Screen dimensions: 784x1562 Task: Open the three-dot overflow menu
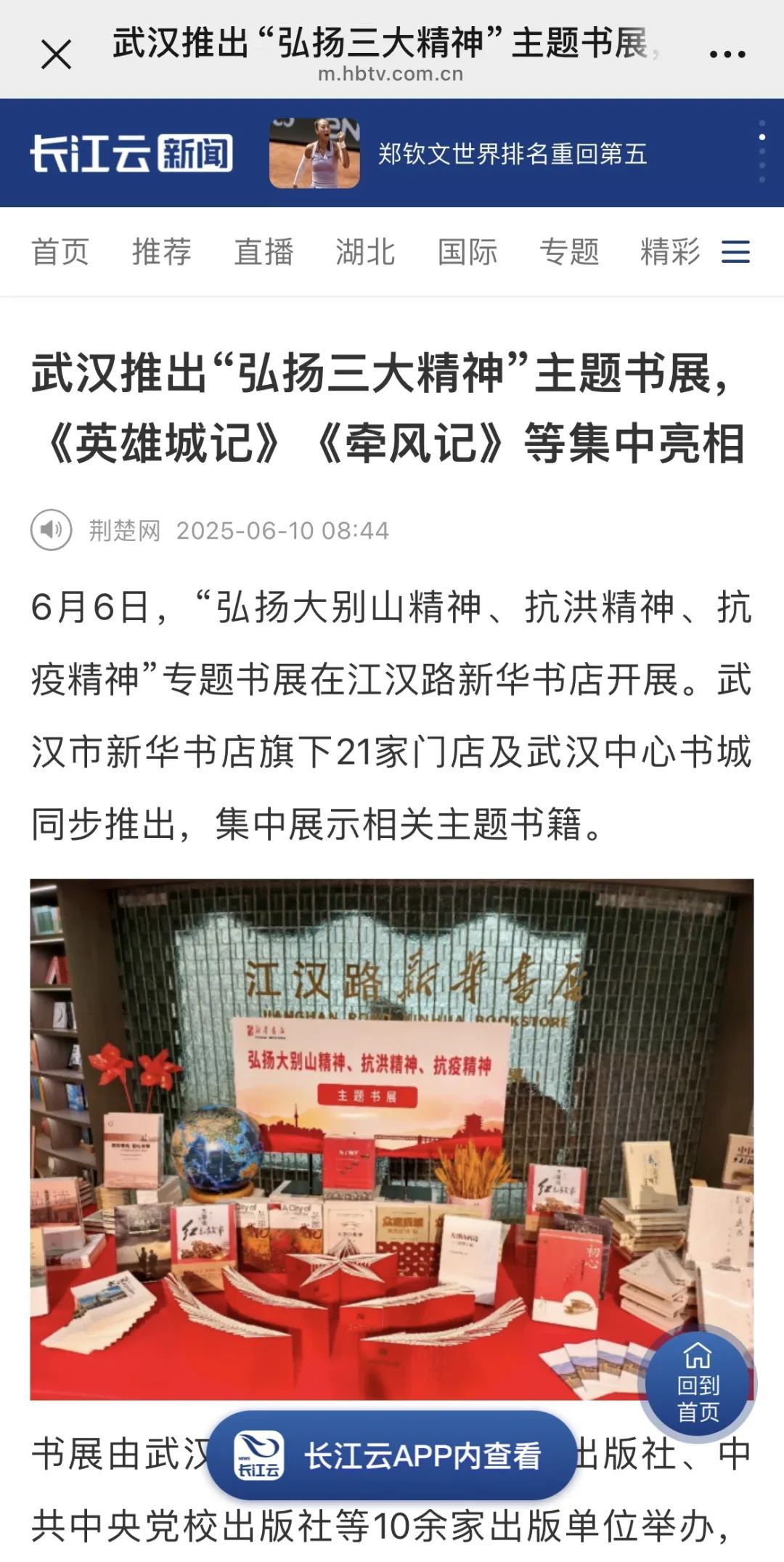pos(727,54)
